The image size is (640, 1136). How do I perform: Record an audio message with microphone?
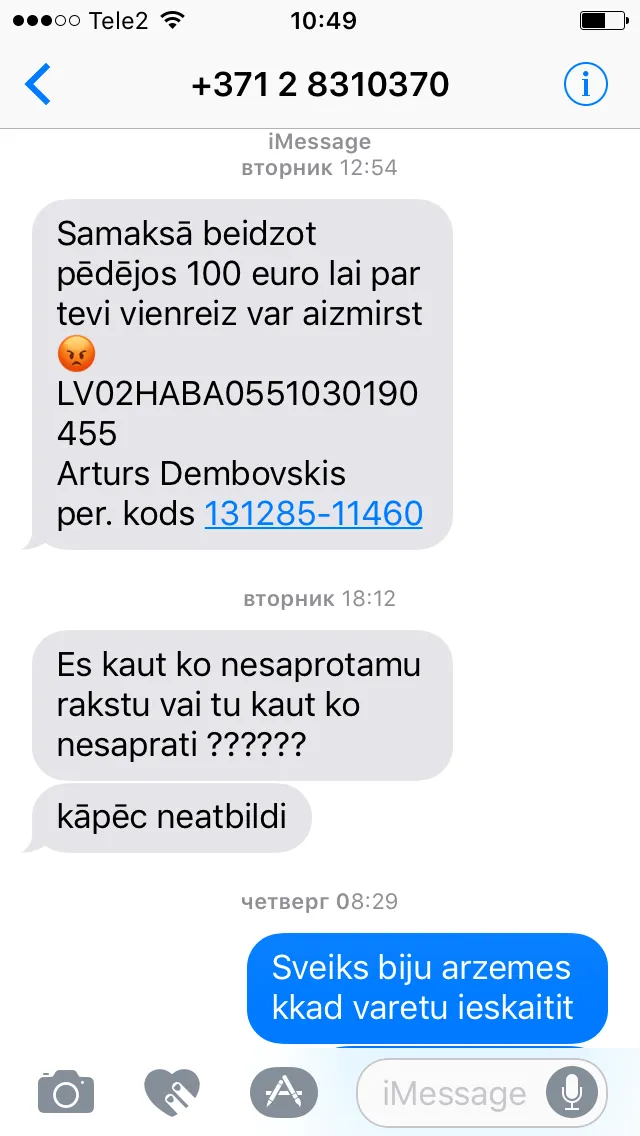(x=573, y=1093)
